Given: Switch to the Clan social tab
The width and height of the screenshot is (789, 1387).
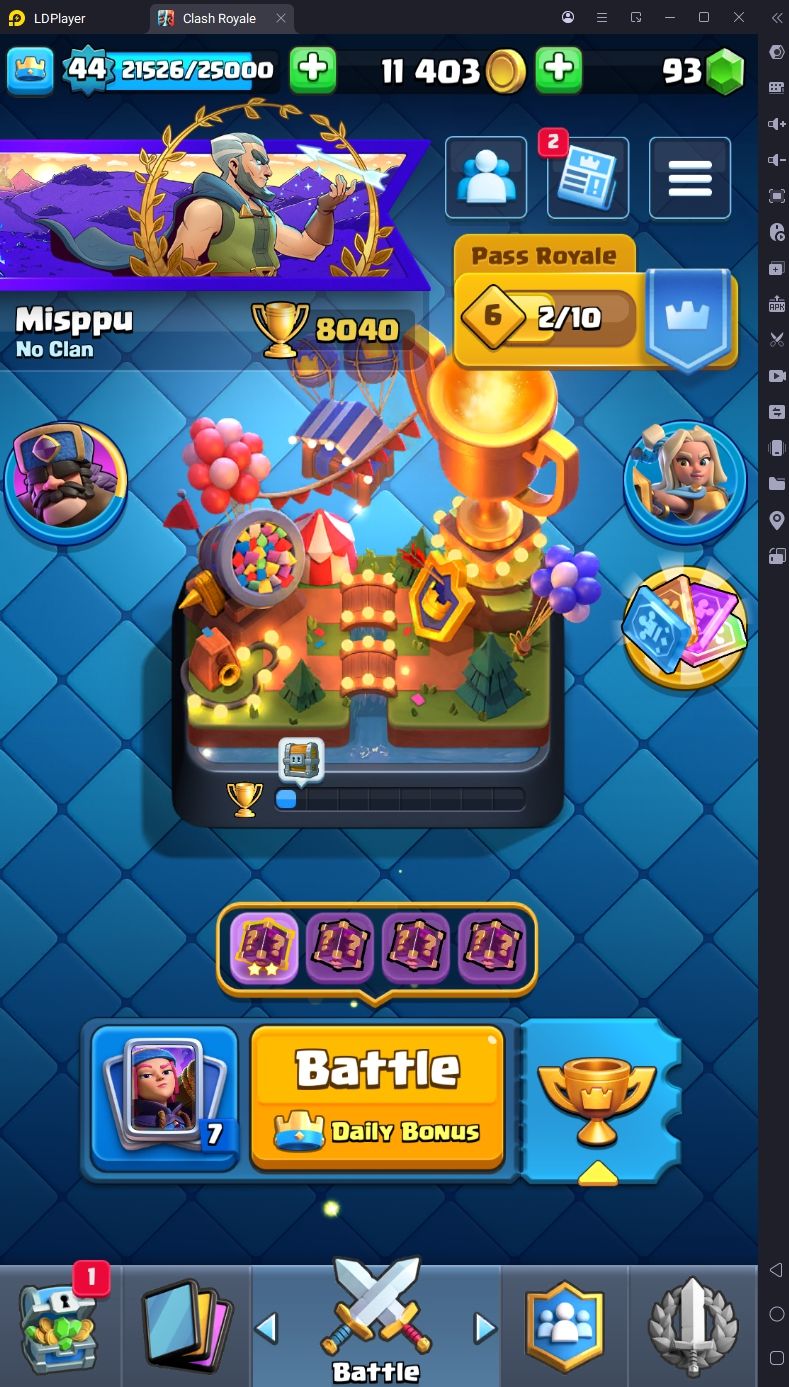Looking at the screenshot, I should [x=565, y=1326].
